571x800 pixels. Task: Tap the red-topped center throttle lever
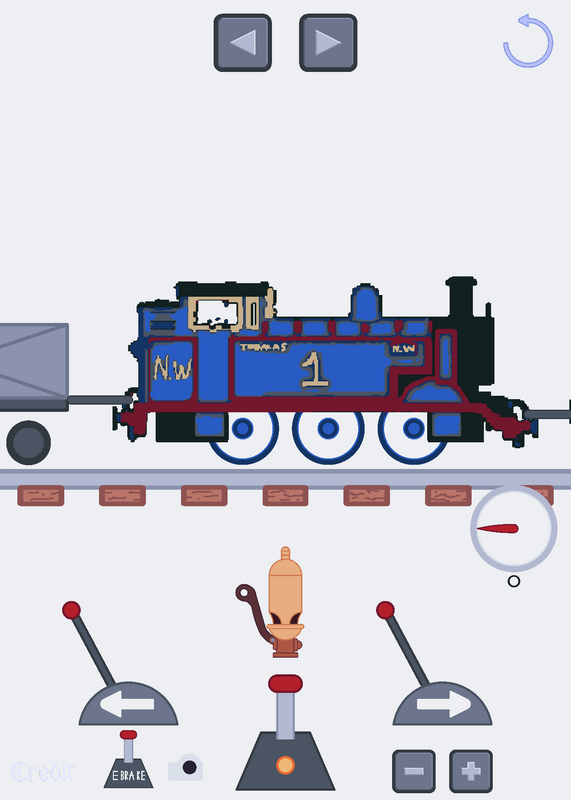coord(285,732)
